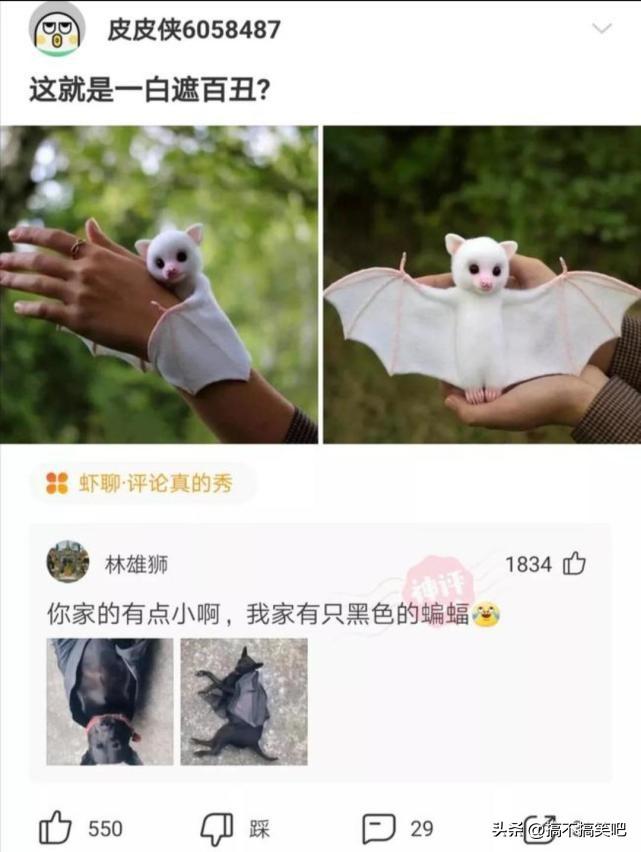Like 林雄狮's comment
Image resolution: width=641 pixels, height=852 pixels.
coord(574,564)
